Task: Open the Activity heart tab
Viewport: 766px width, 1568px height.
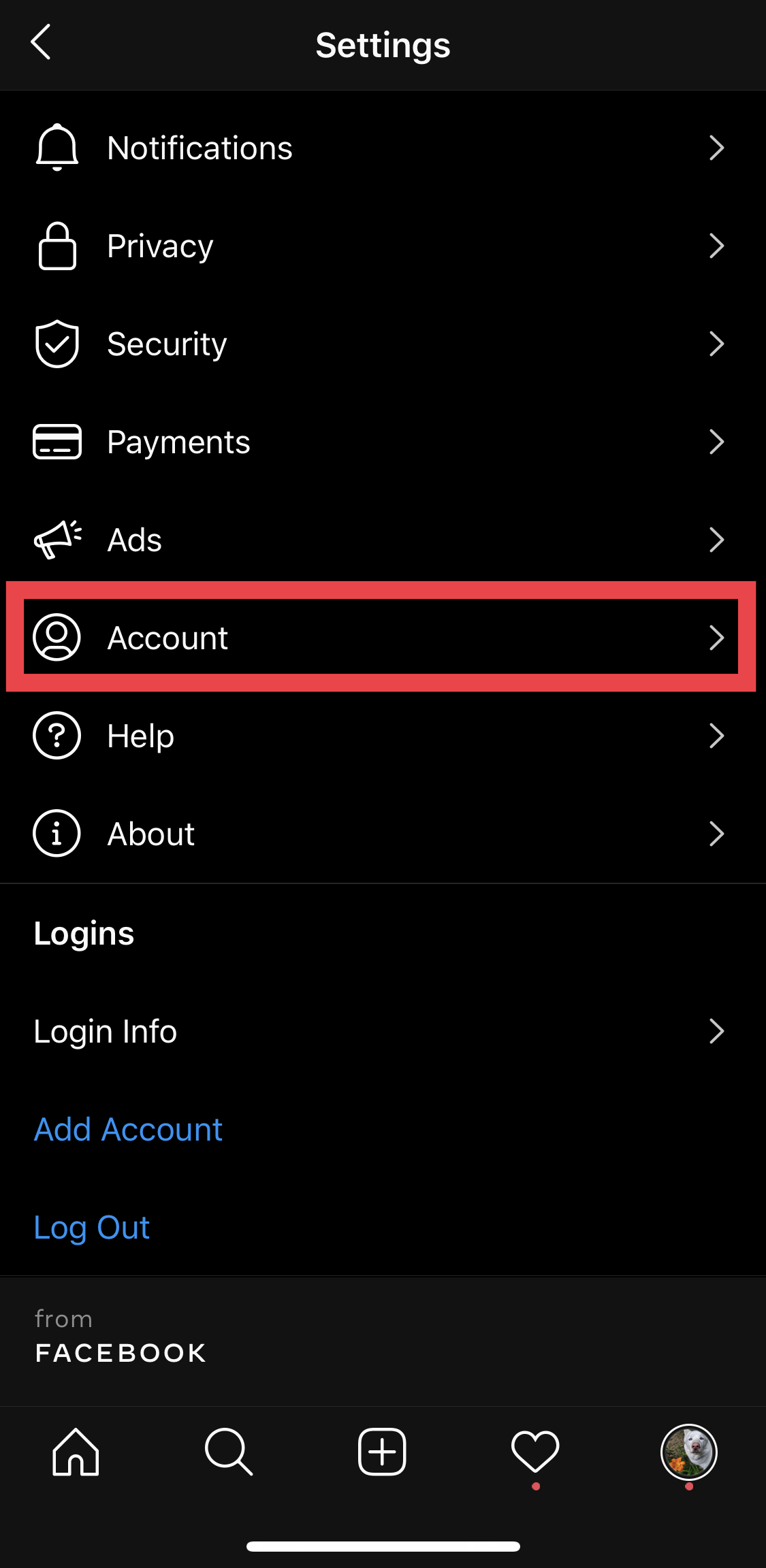Action: coord(535,1452)
